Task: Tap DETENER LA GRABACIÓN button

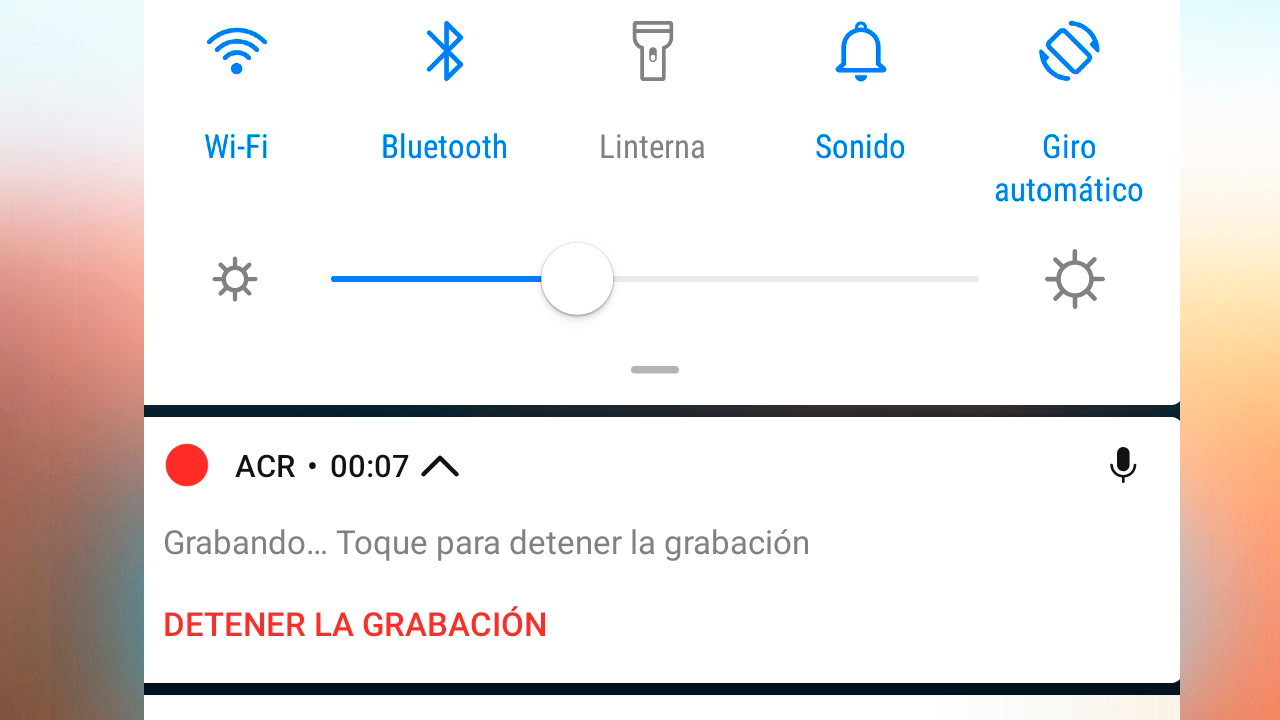Action: point(355,625)
